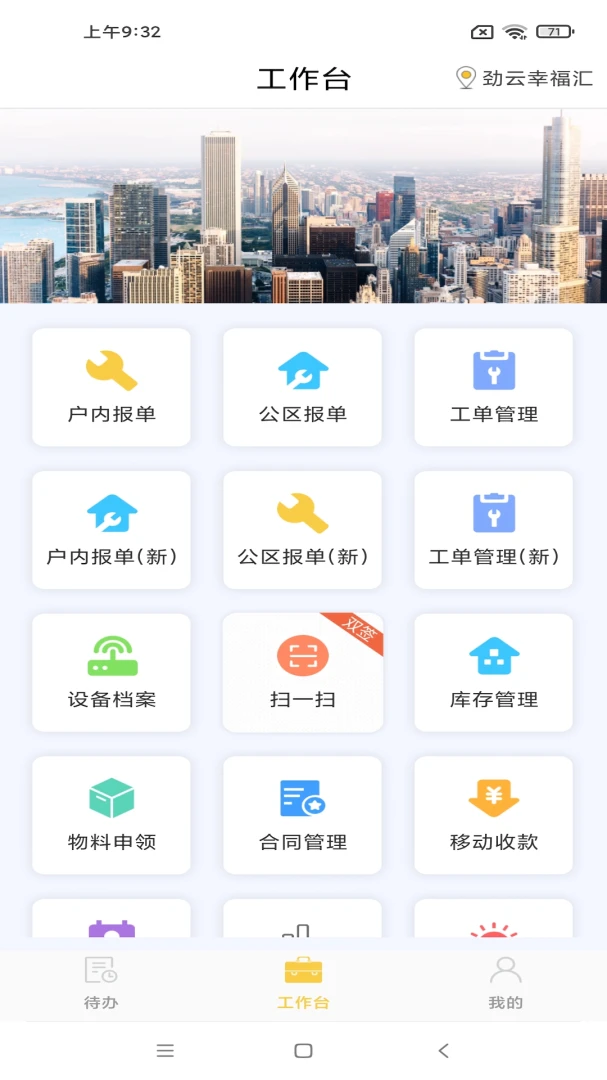
Task: Open 公区报单(新) tile
Action: 302,530
